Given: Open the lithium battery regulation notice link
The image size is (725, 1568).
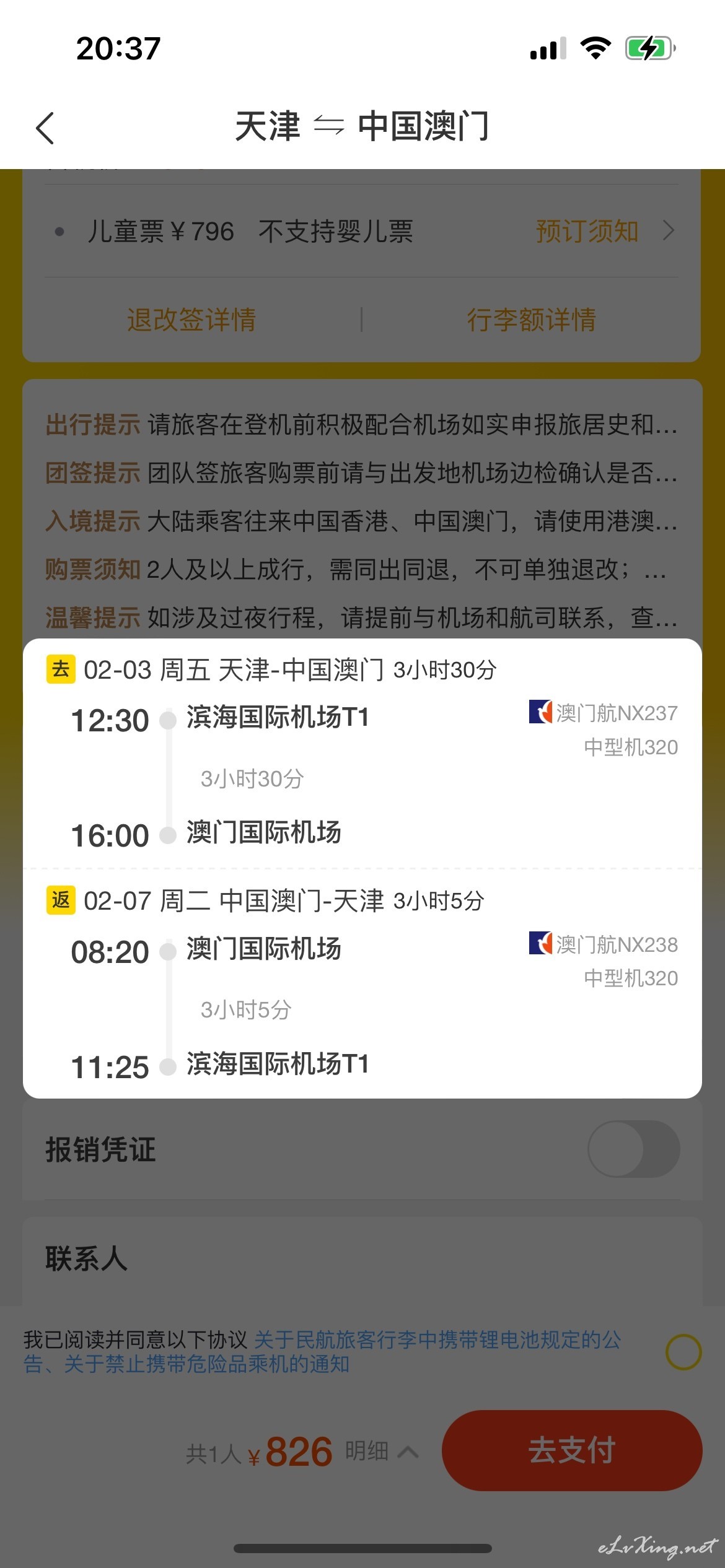Looking at the screenshot, I should [x=322, y=1351].
